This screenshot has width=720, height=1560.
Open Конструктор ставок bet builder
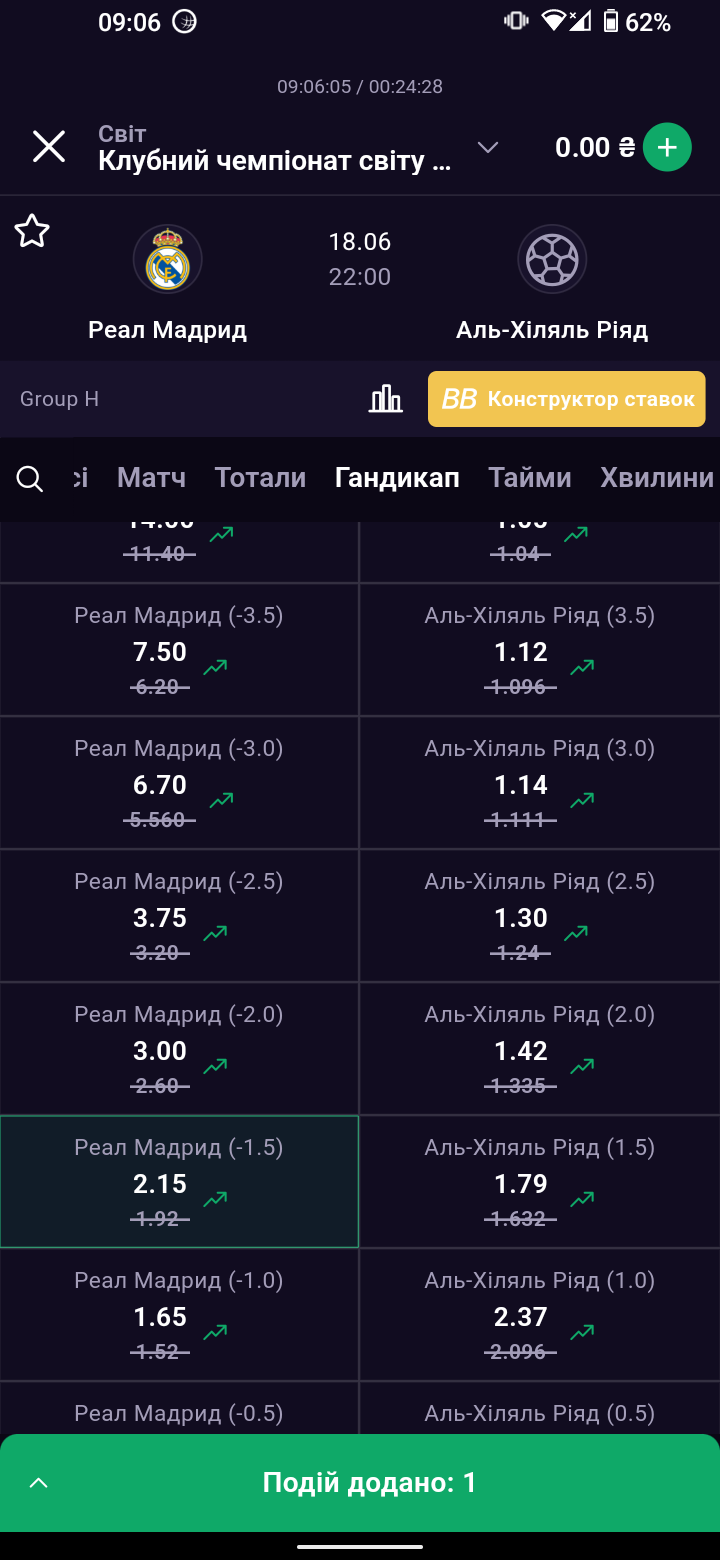click(567, 399)
